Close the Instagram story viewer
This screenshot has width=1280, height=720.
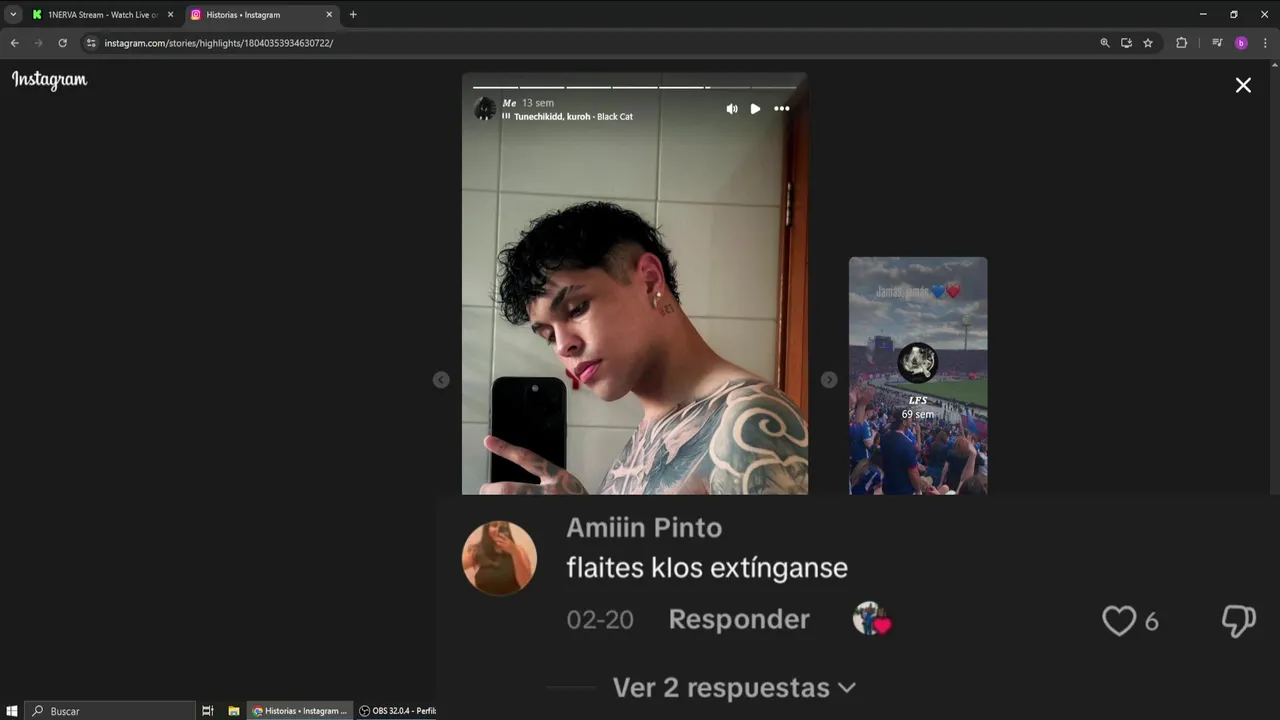click(1243, 86)
